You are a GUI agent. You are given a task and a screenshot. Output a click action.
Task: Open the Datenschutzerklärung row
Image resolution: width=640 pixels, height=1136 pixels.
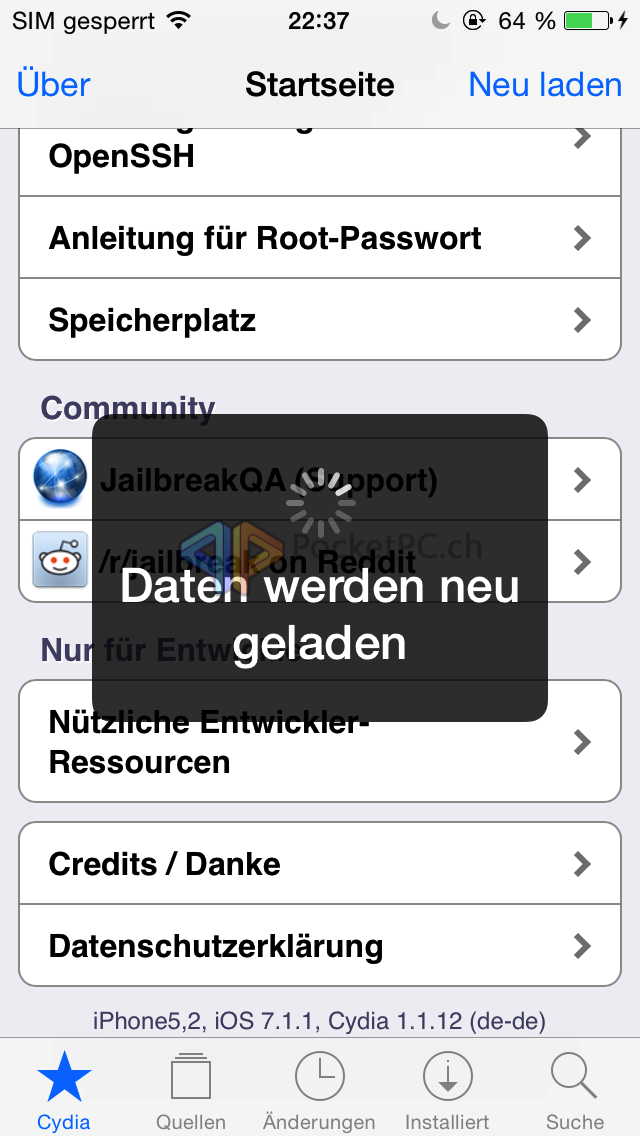click(x=320, y=945)
